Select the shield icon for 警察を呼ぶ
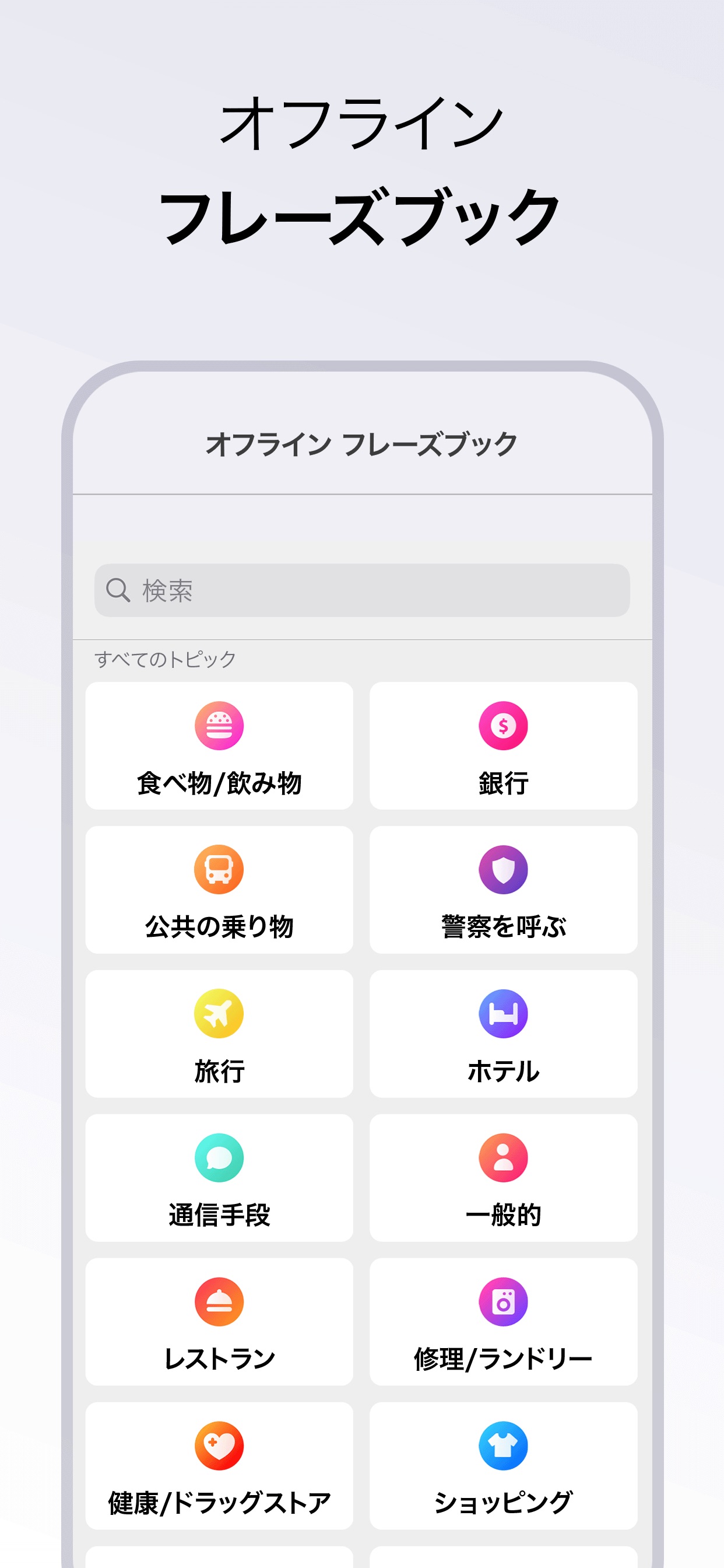The image size is (724, 1568). [x=502, y=870]
